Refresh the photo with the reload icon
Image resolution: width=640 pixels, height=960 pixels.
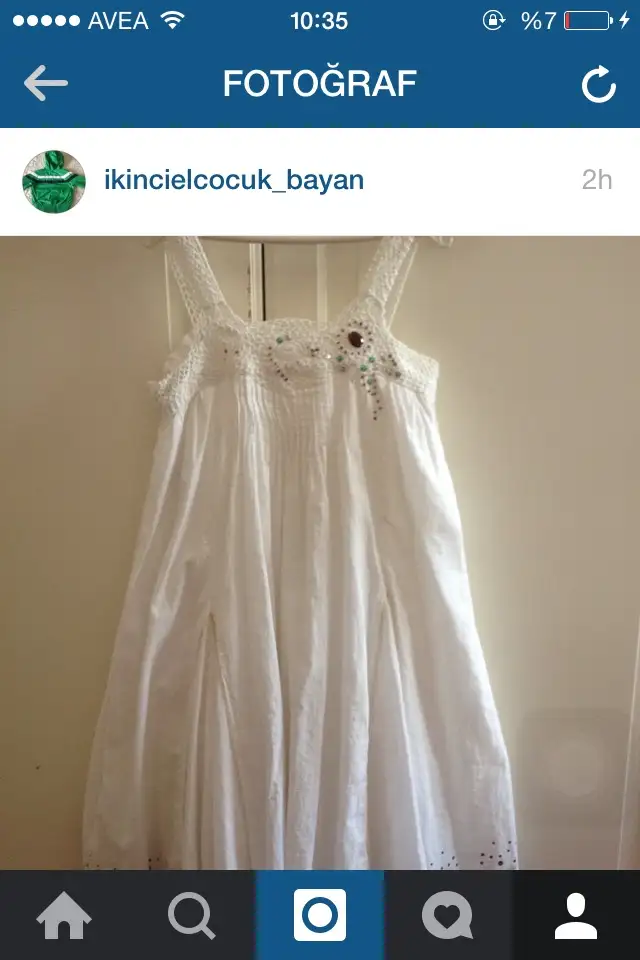[599, 86]
